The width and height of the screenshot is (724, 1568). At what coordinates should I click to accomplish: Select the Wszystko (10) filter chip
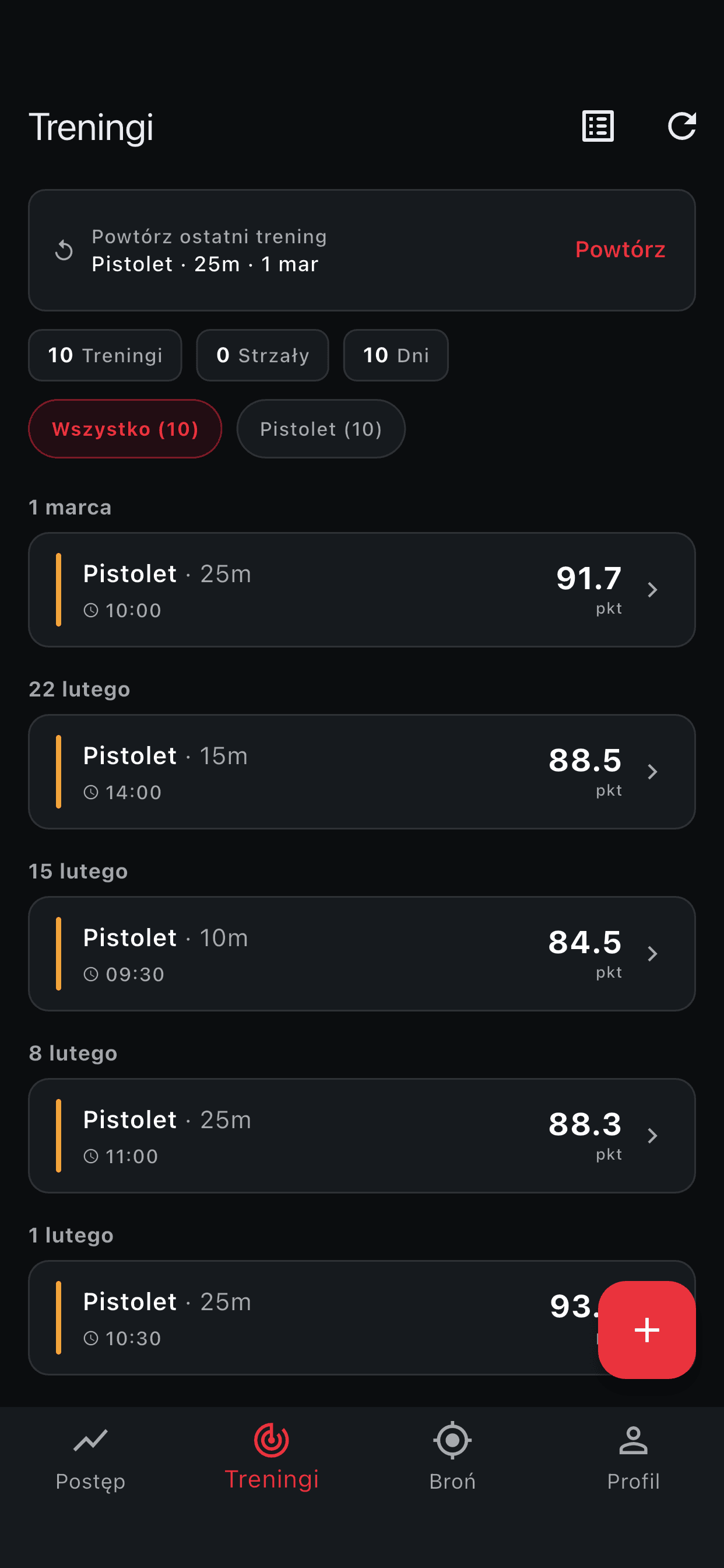125,429
